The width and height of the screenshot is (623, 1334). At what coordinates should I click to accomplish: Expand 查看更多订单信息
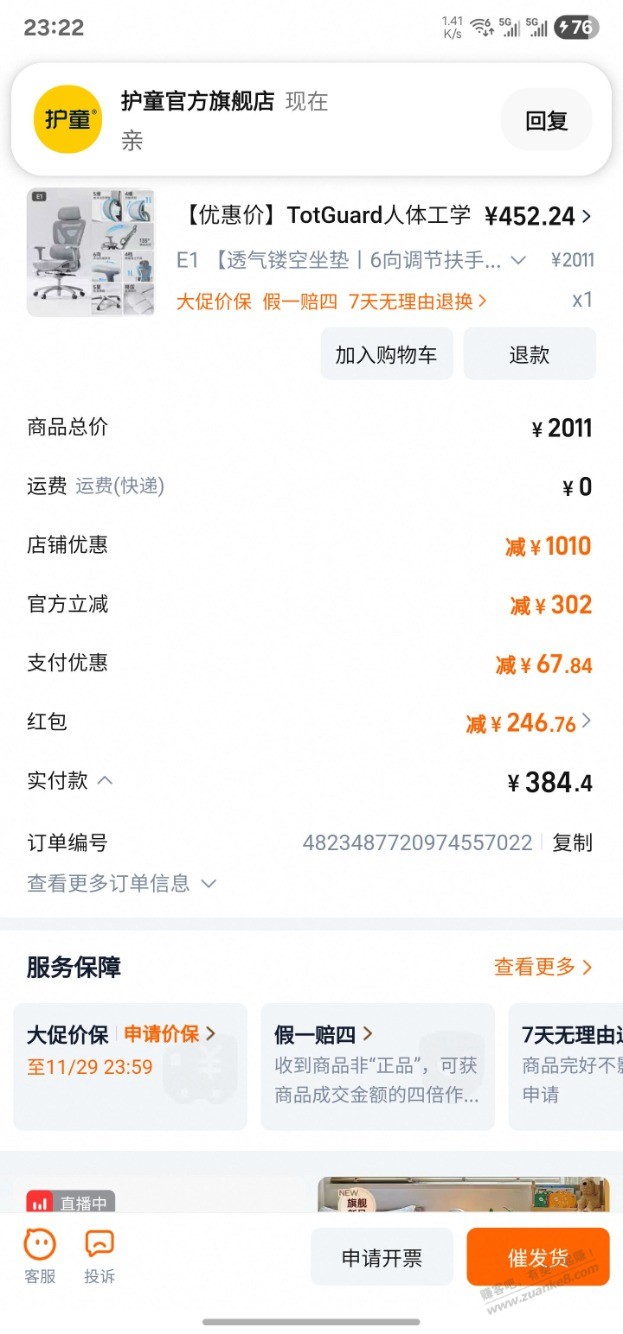click(122, 884)
